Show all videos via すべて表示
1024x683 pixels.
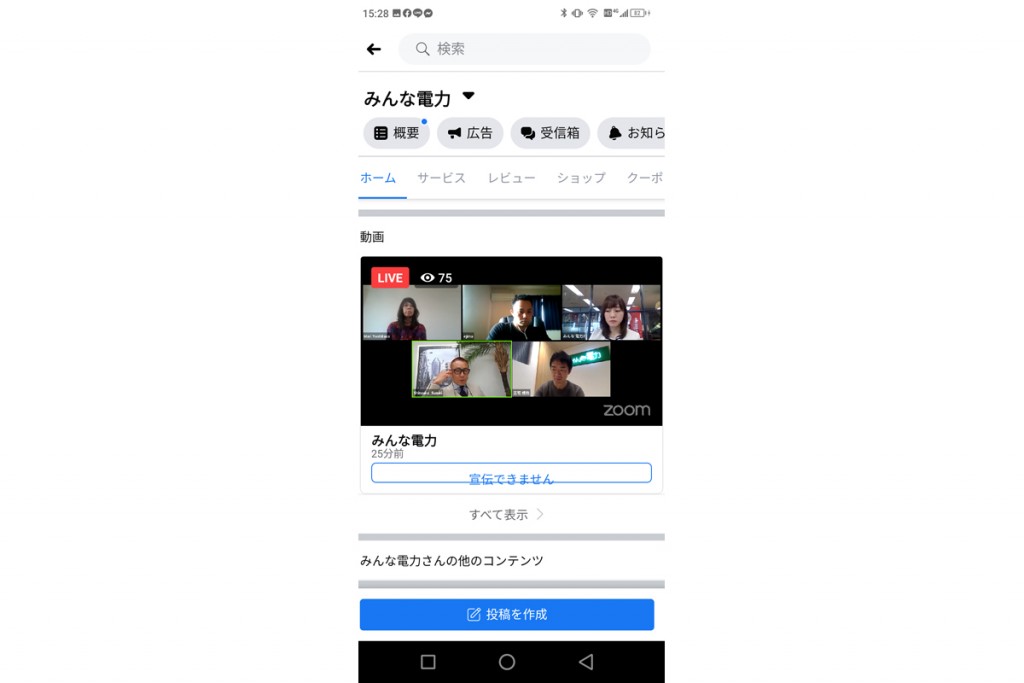[x=507, y=515]
